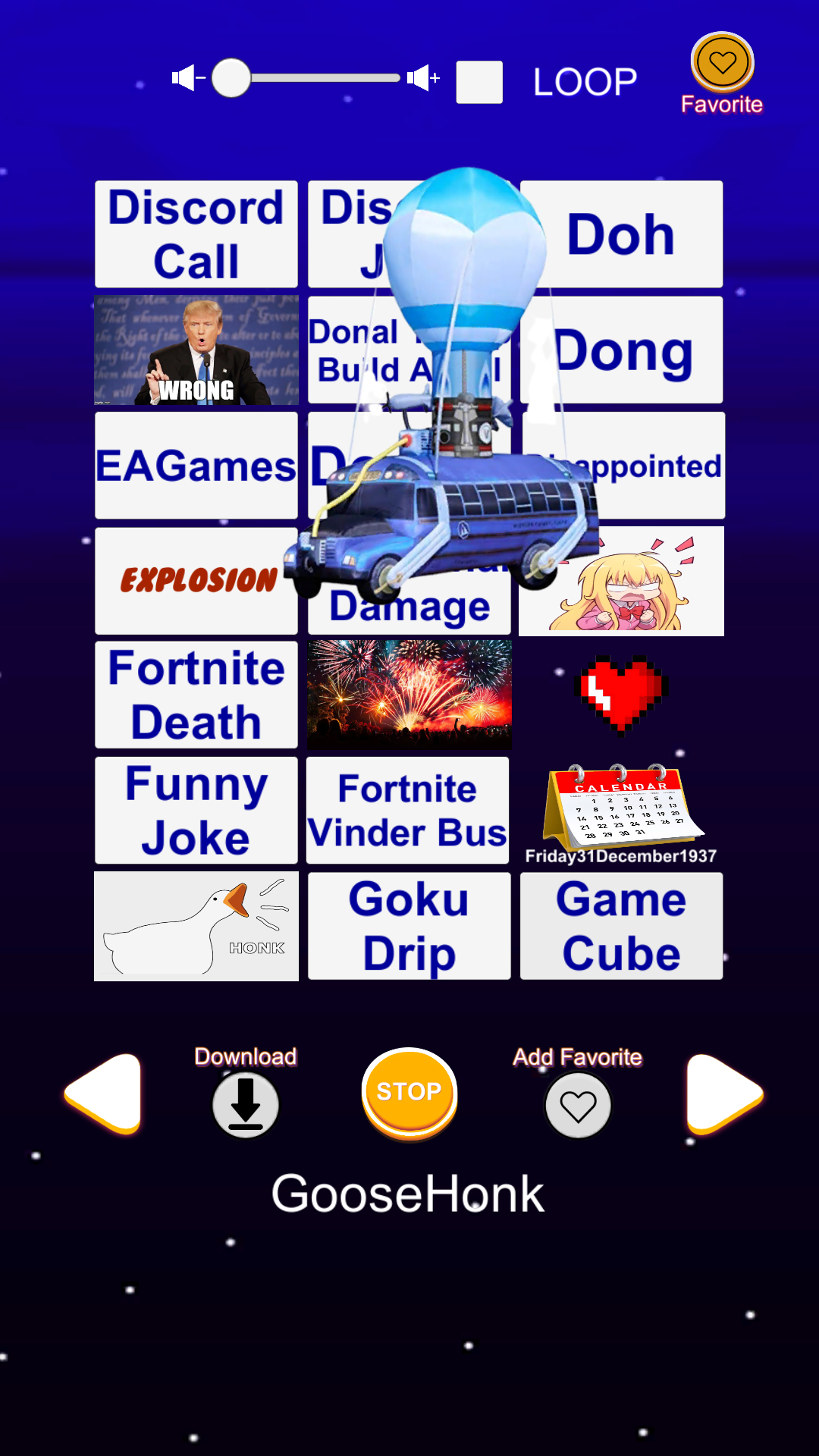
Task: Play the Fortnite Vinder Bus sound
Action: pos(408,810)
